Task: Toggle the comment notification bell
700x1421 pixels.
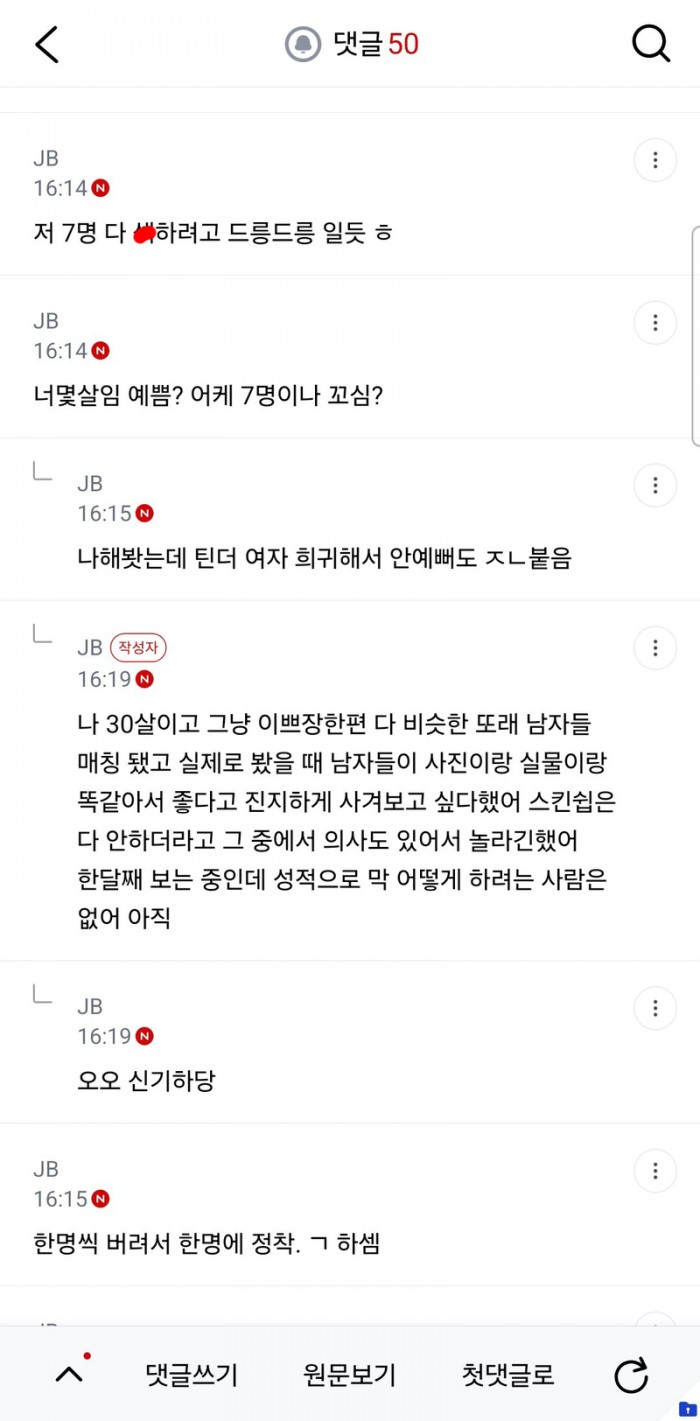Action: (x=303, y=44)
